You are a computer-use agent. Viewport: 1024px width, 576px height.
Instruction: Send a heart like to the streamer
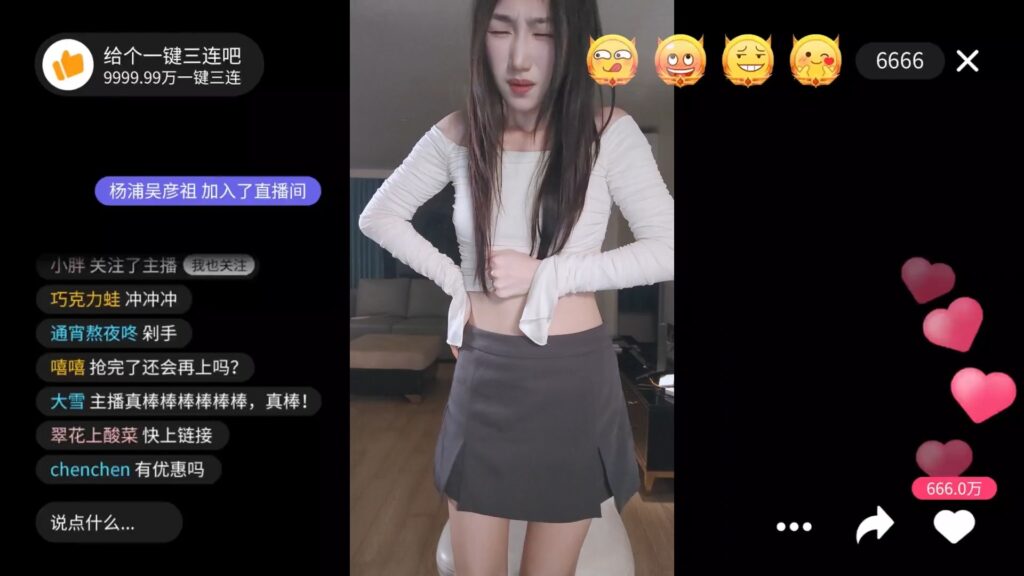(x=953, y=526)
